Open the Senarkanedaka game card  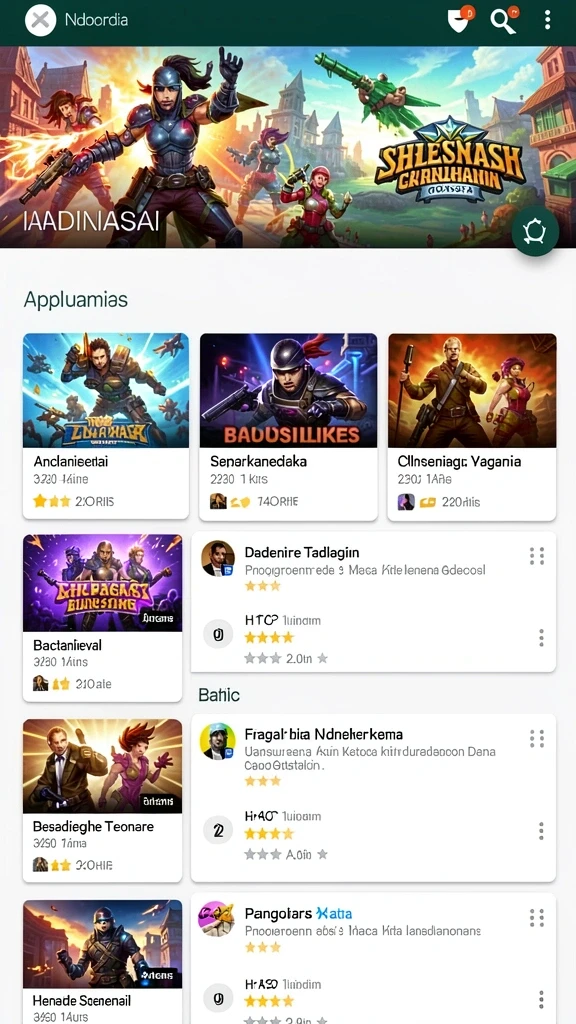pos(288,427)
